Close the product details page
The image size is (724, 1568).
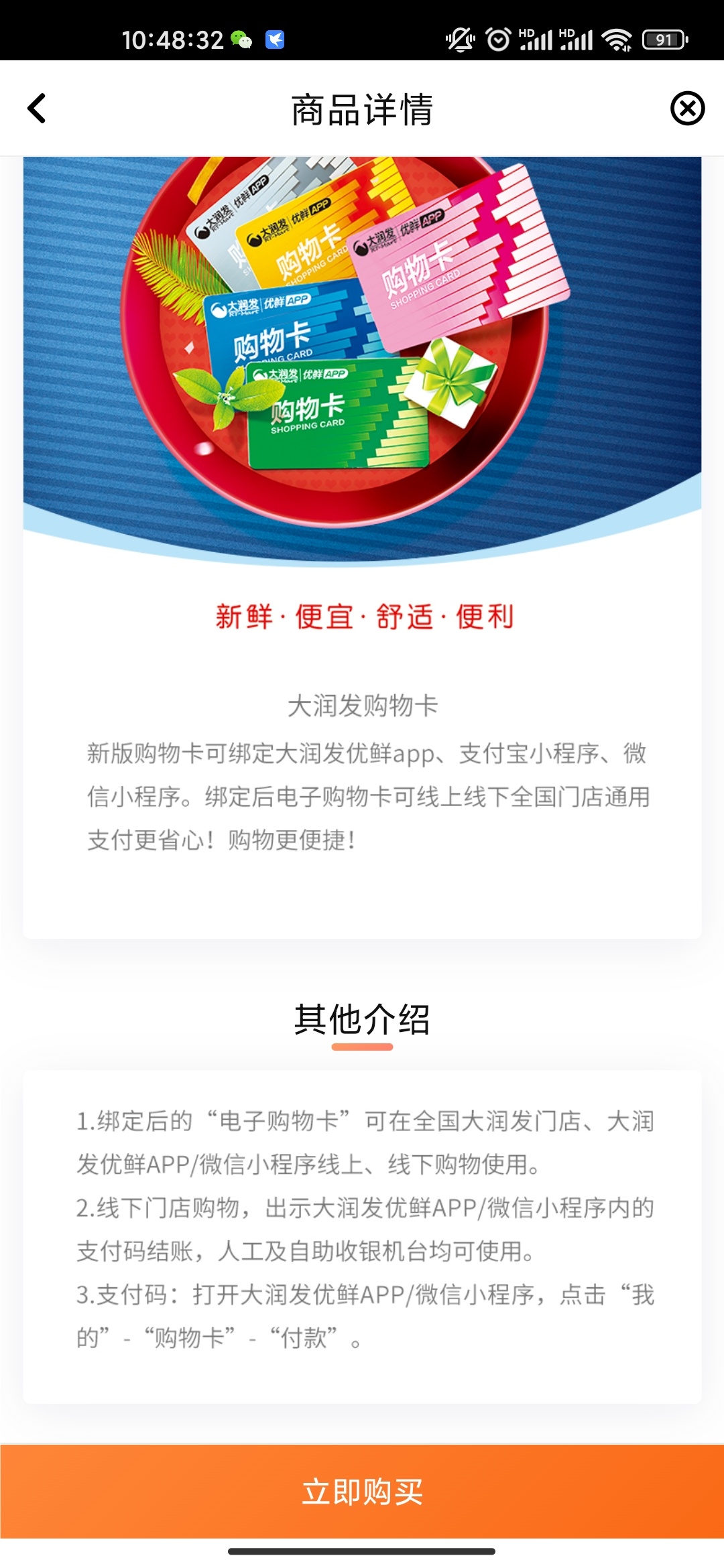[x=687, y=109]
